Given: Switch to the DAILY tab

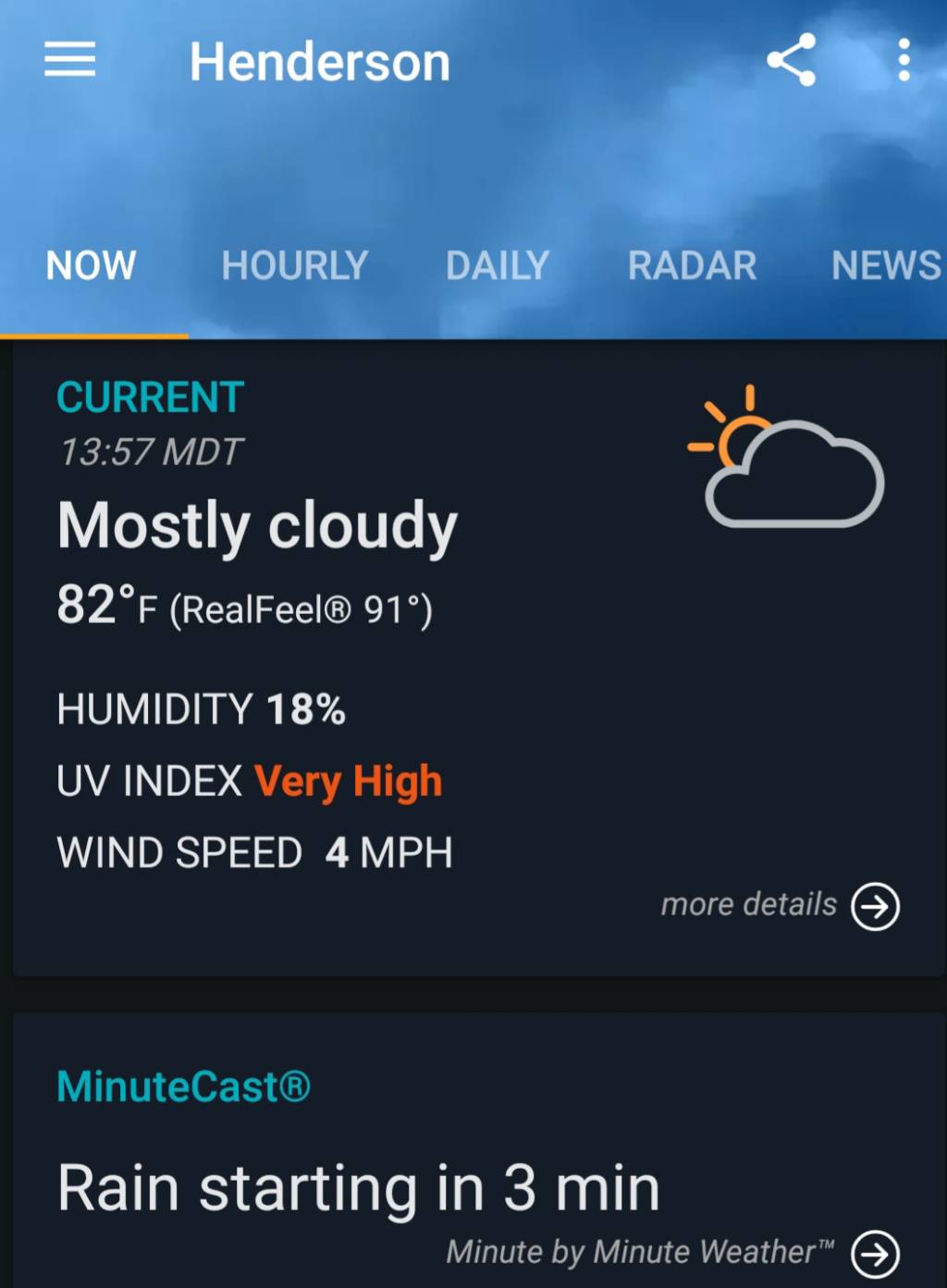Looking at the screenshot, I should click(x=498, y=266).
